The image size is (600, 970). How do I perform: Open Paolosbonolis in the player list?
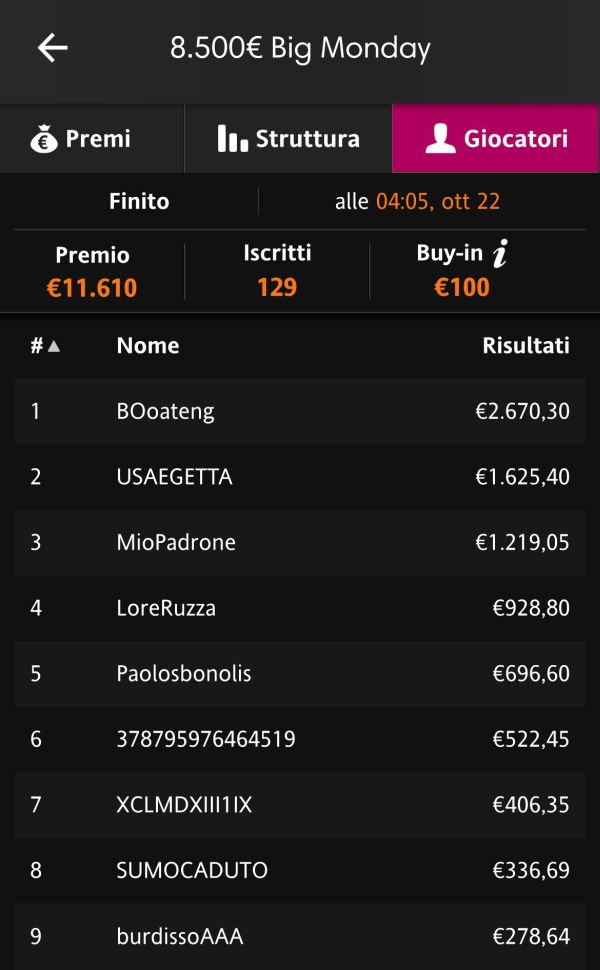pos(300,674)
